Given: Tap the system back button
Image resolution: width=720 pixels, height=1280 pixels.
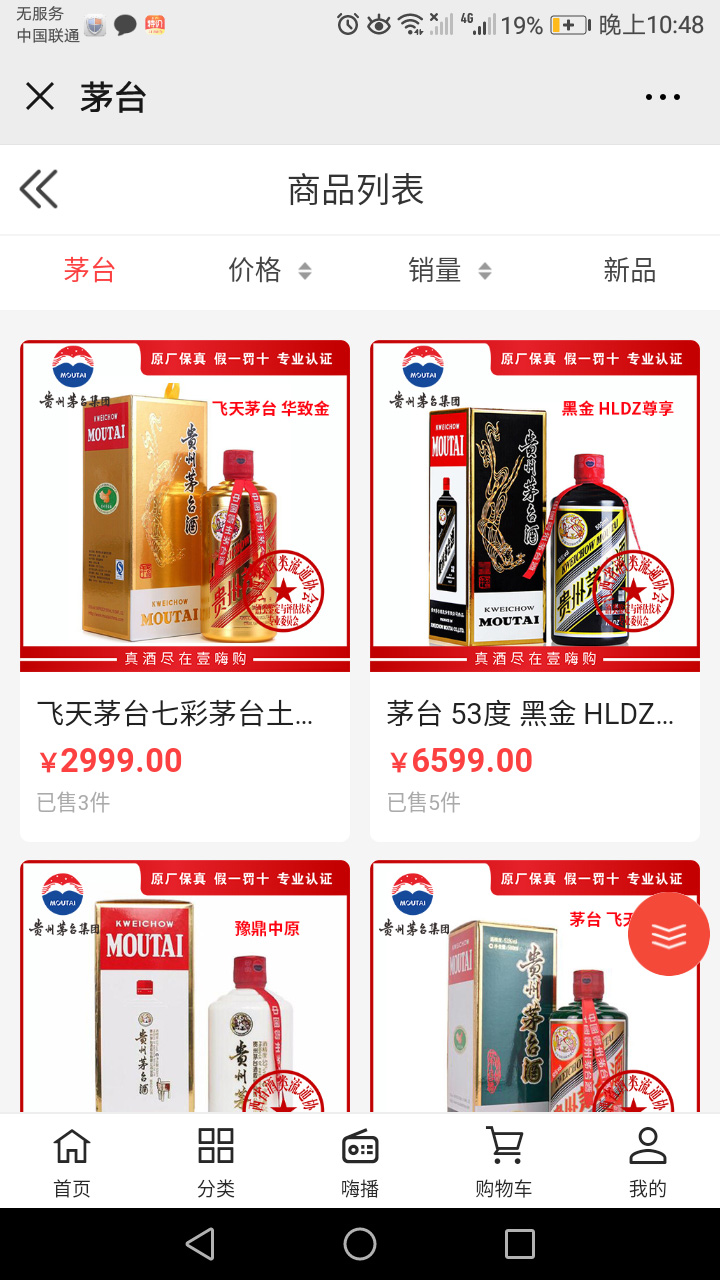Looking at the screenshot, I should tap(200, 1244).
